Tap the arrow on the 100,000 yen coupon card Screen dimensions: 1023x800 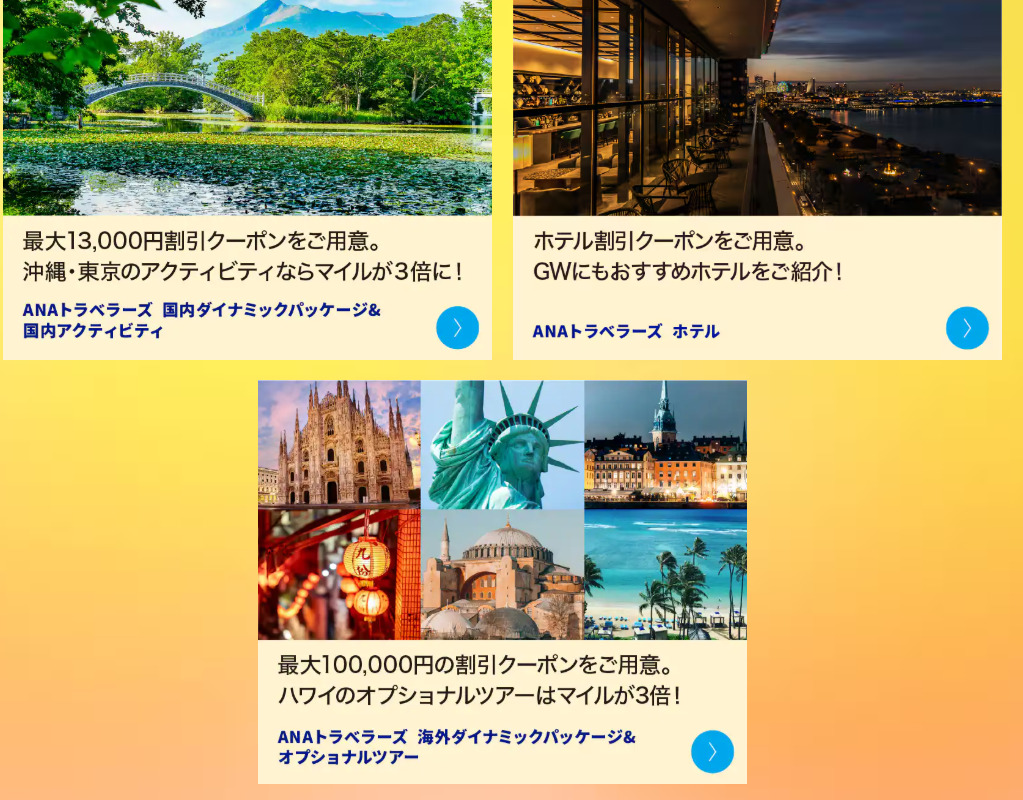(712, 752)
